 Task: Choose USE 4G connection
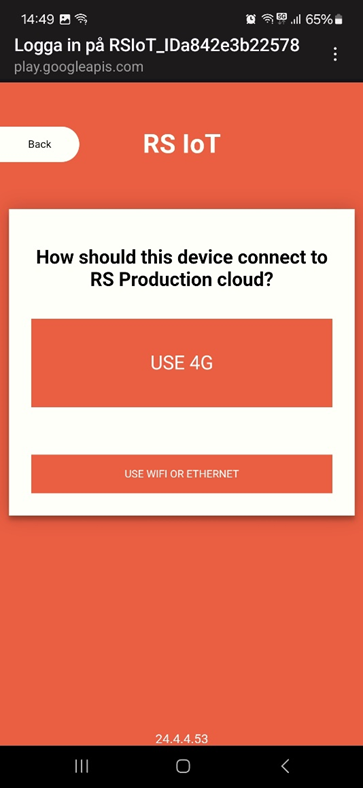[182, 363]
